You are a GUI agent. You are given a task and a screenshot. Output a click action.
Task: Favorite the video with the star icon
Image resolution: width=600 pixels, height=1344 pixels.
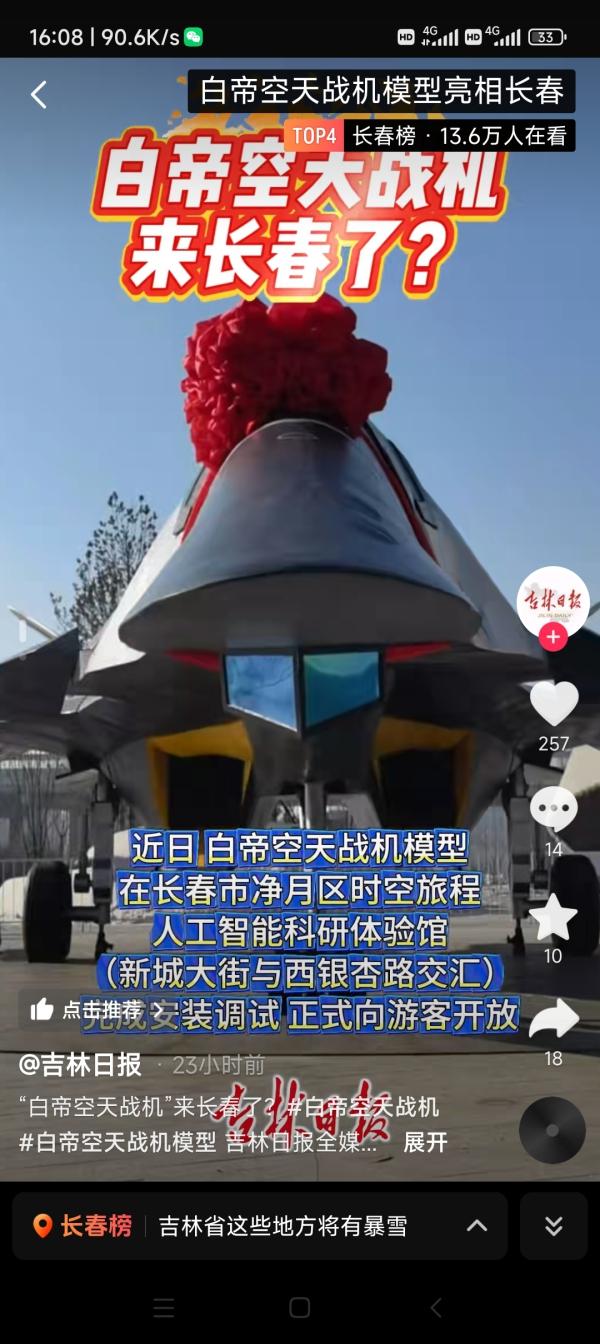pyautogui.click(x=553, y=917)
